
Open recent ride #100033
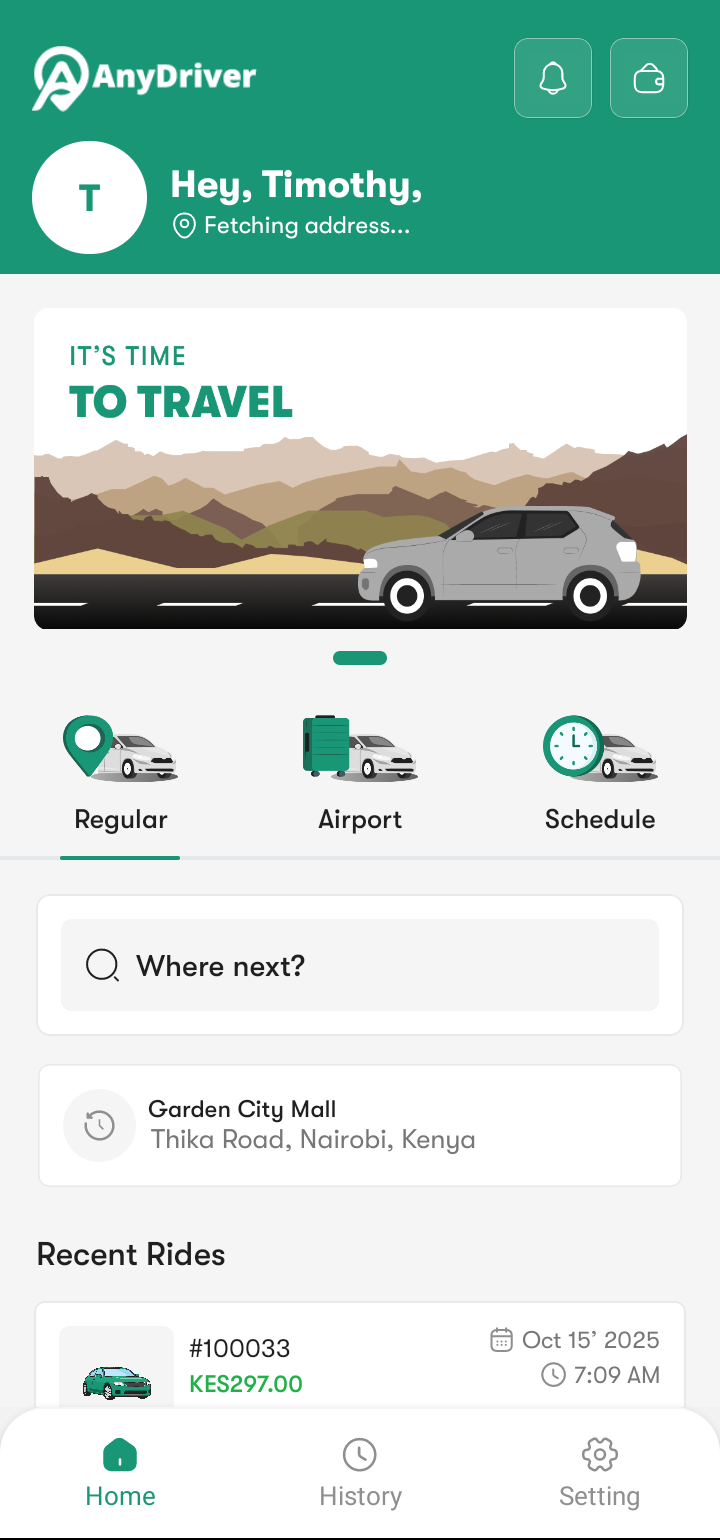point(360,1360)
